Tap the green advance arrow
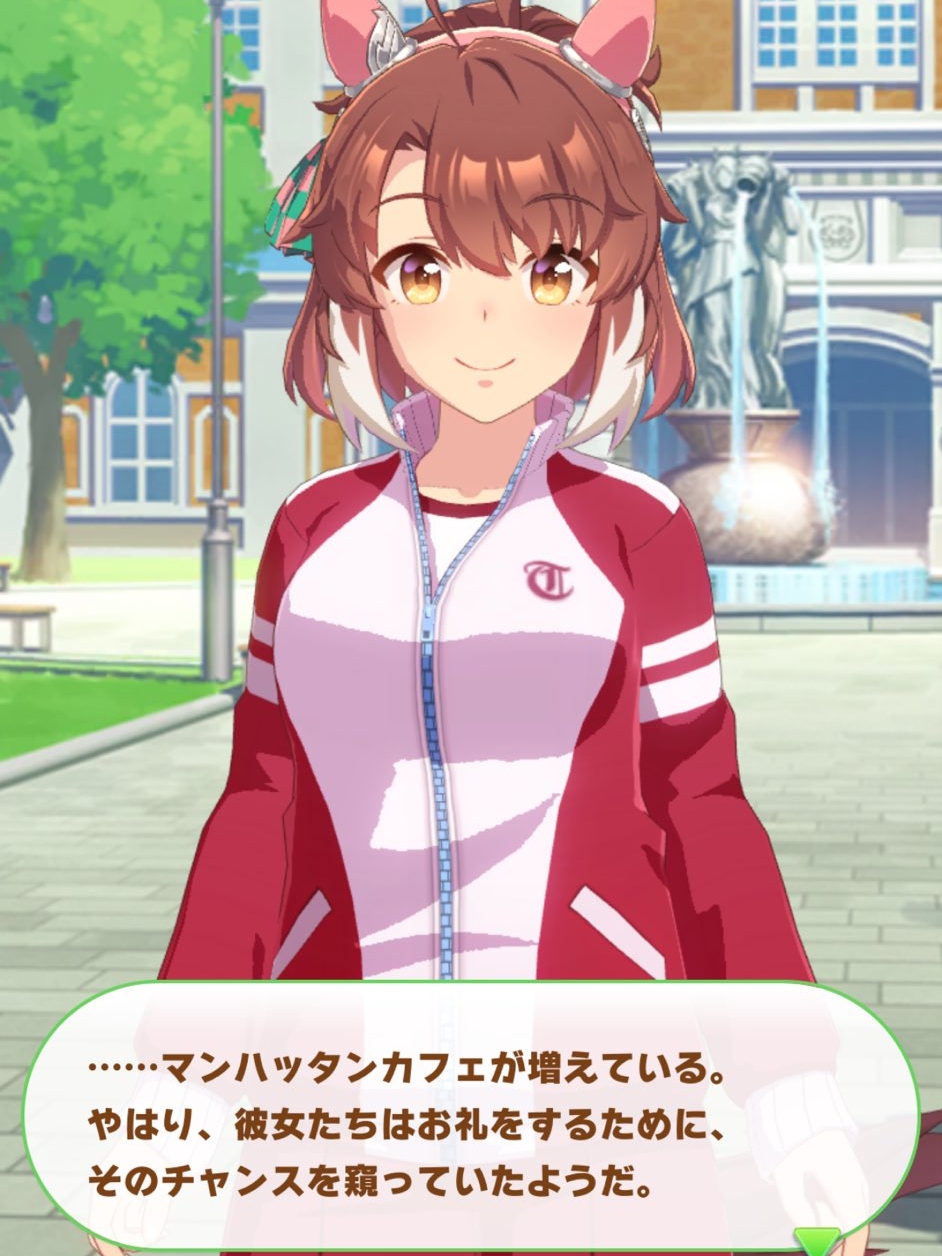The width and height of the screenshot is (942, 1256). 817,1240
